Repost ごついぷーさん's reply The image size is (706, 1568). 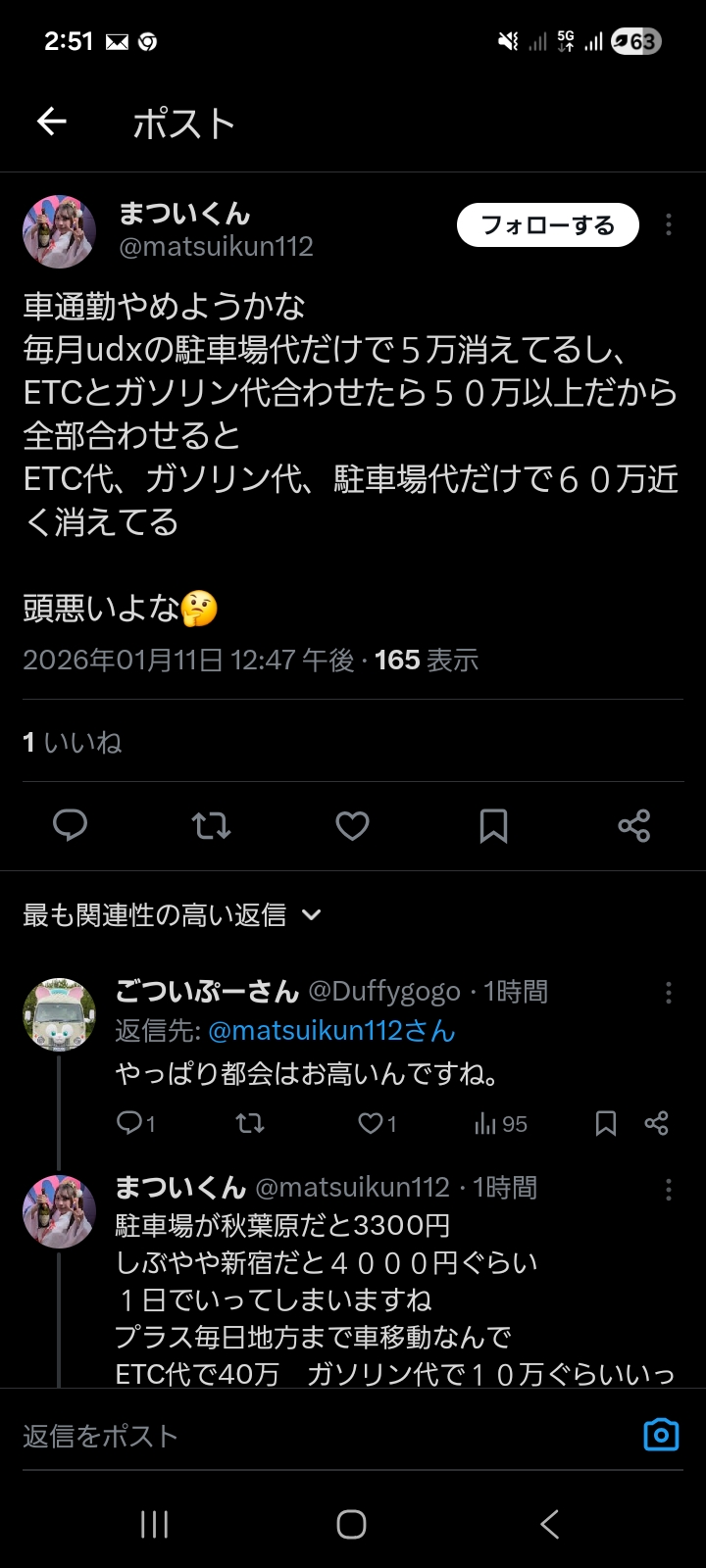[250, 1123]
